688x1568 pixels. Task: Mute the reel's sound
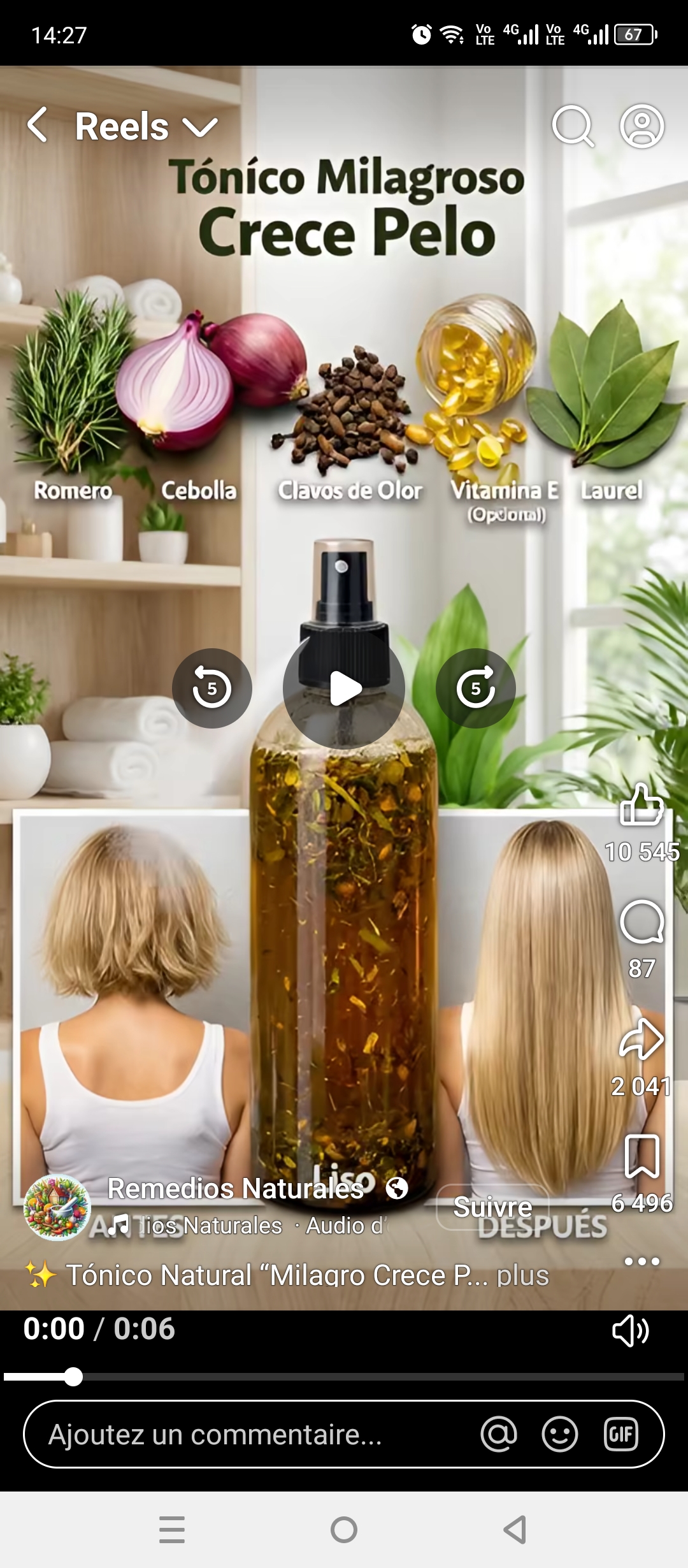pos(630,1330)
